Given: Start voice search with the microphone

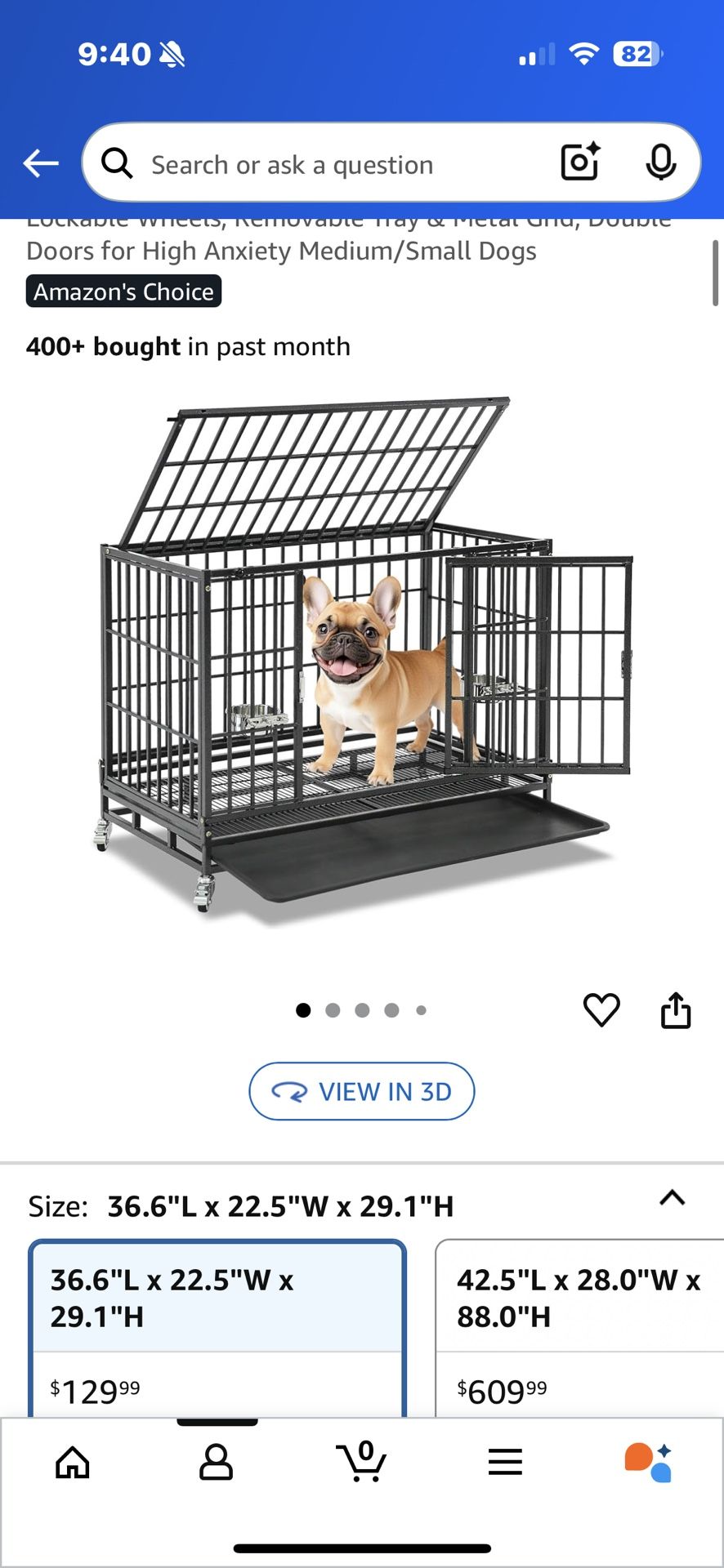Looking at the screenshot, I should [x=660, y=162].
